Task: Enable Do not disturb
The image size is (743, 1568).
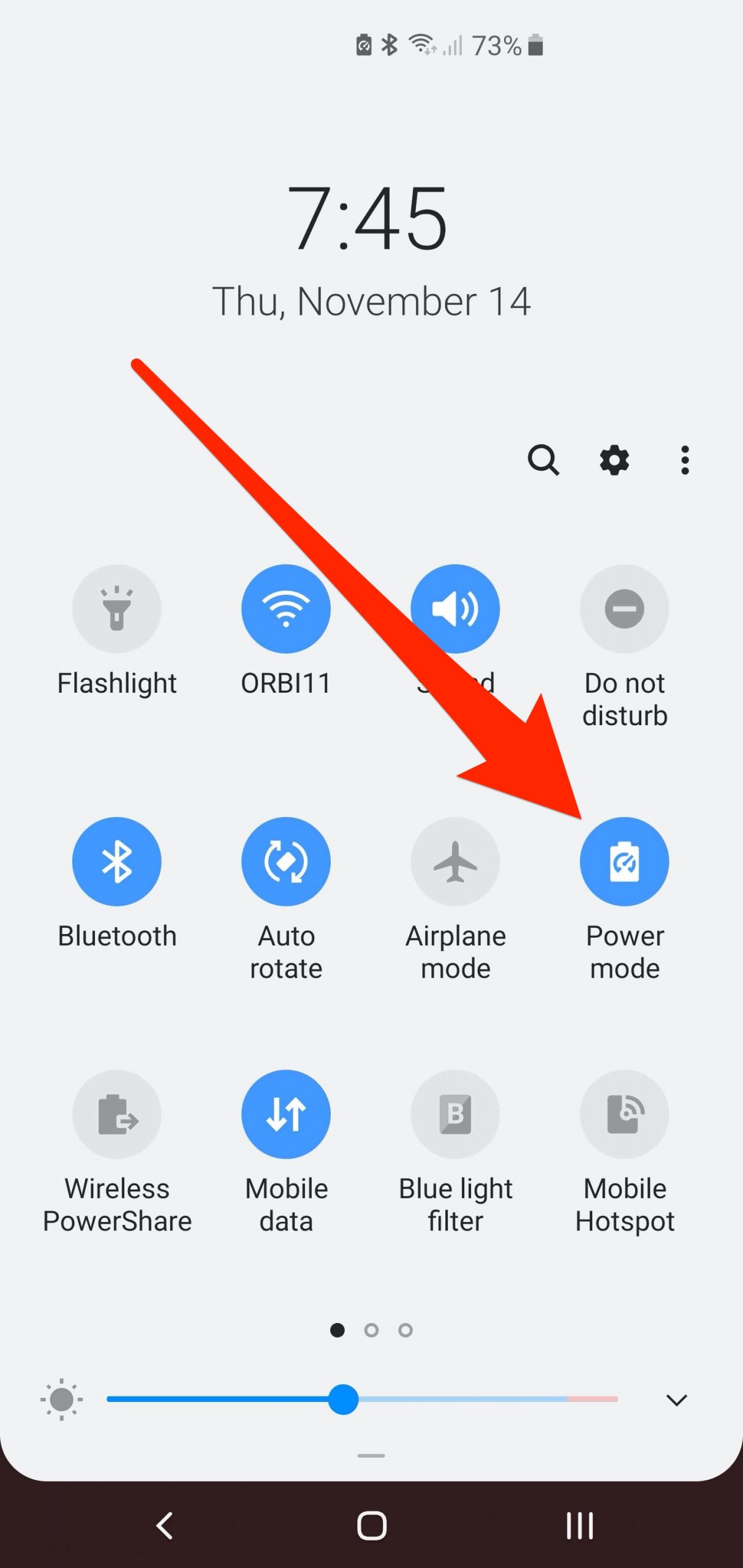Action: [x=624, y=609]
